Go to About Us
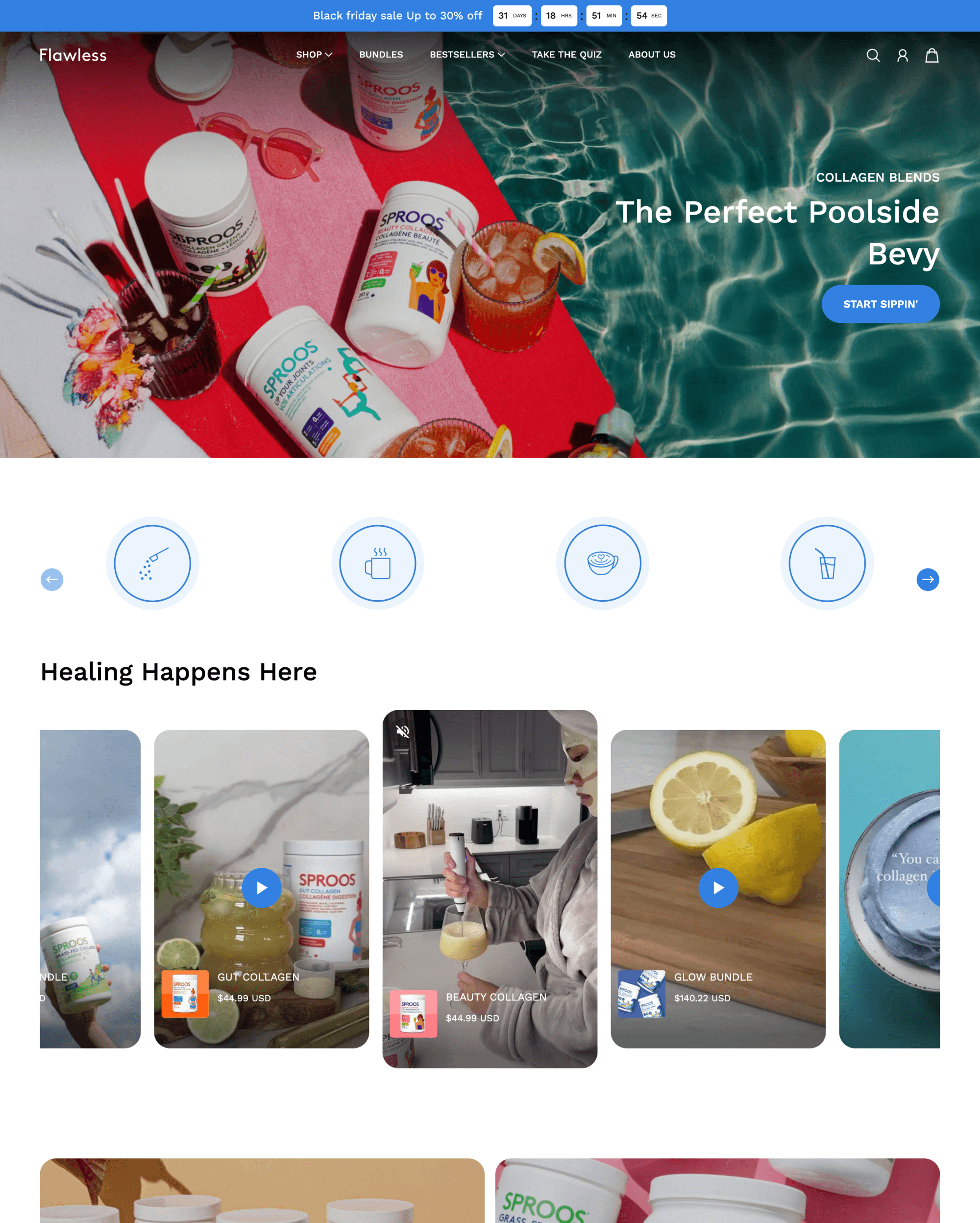Screen dimensions: 980x1223 652,54
